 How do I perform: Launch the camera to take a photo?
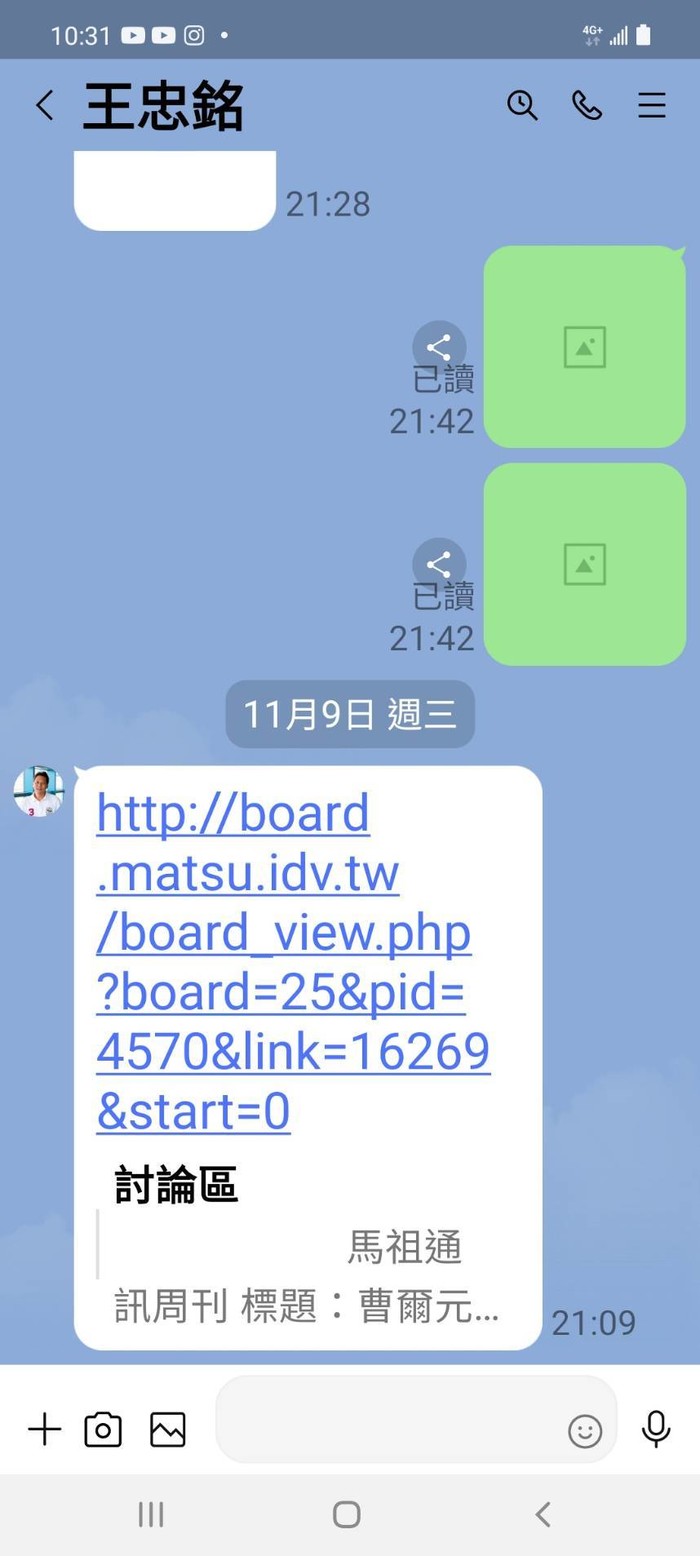(103, 1429)
